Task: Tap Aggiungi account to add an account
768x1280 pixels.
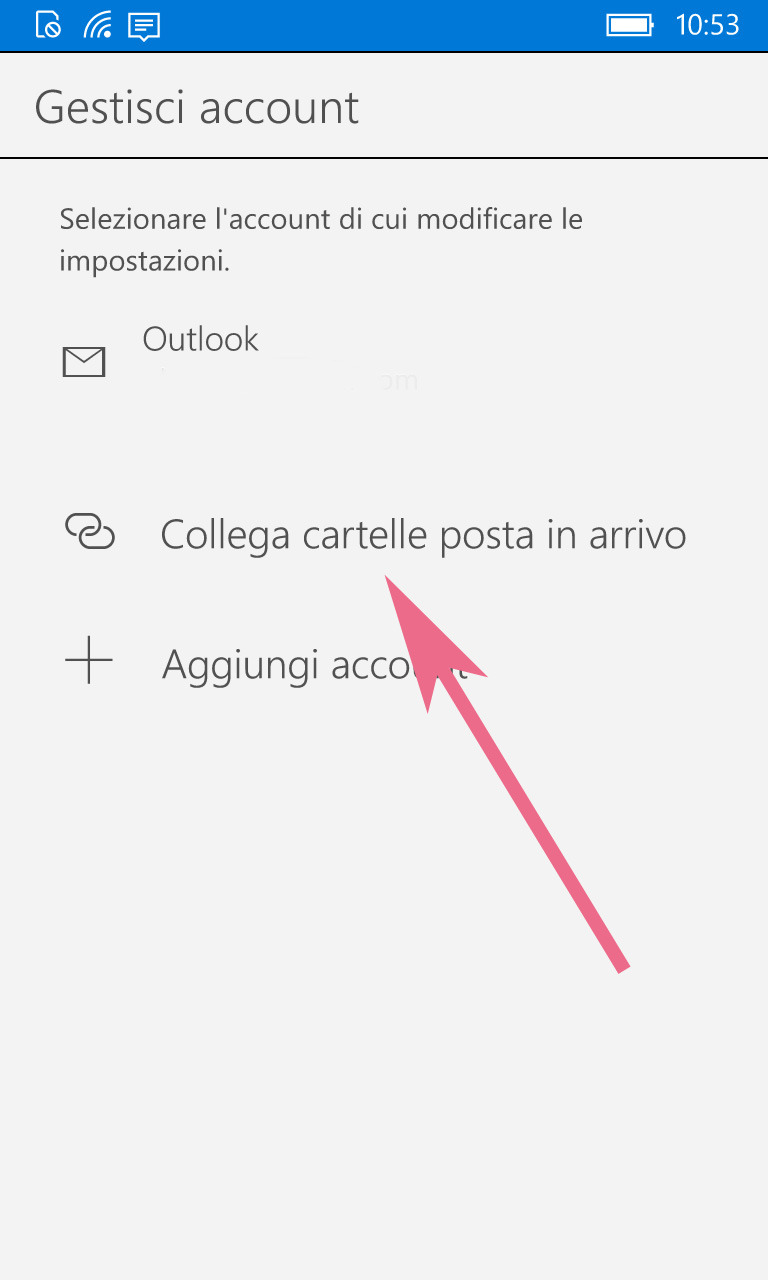Action: [x=384, y=664]
